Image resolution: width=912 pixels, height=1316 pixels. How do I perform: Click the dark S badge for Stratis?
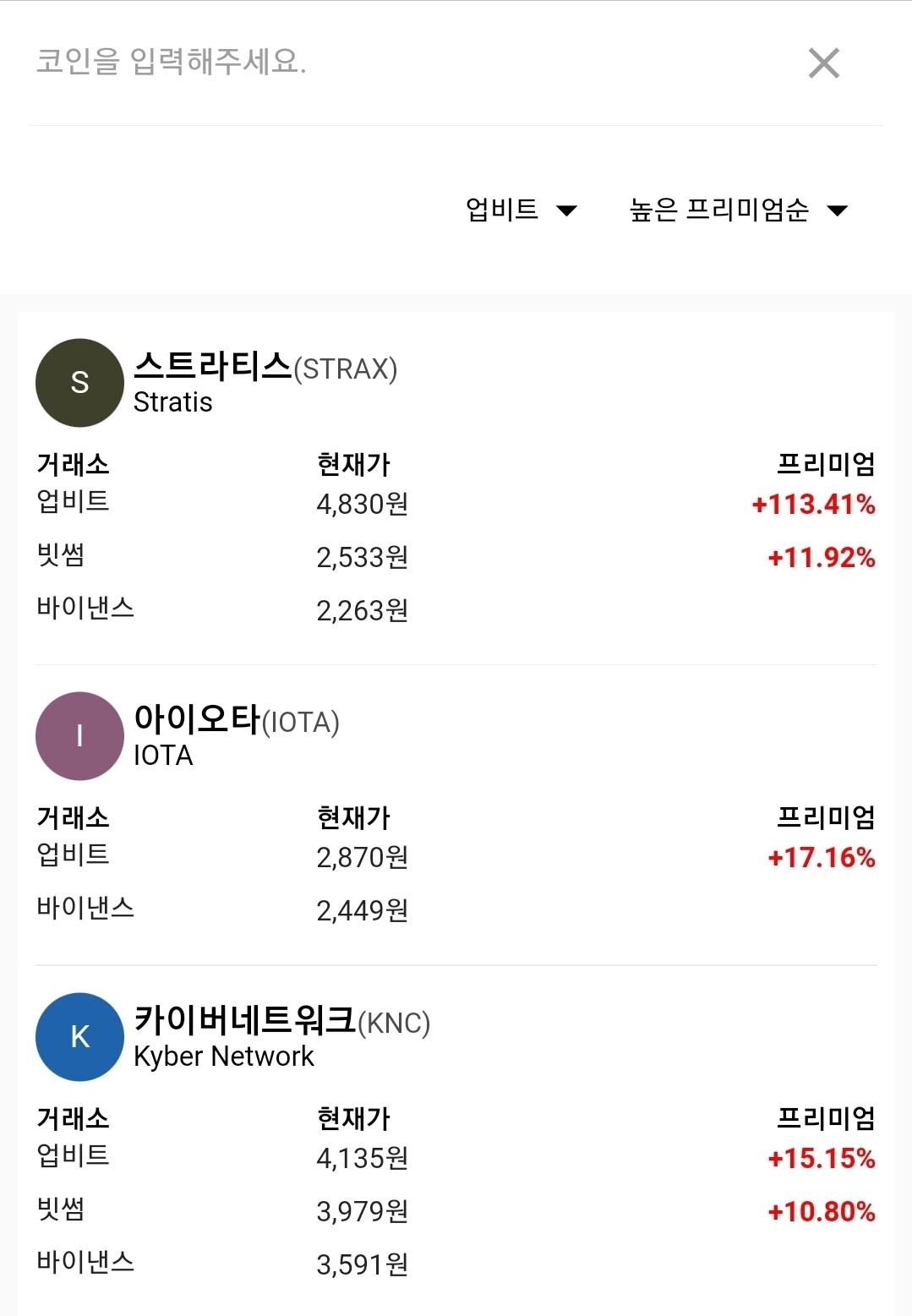point(79,383)
